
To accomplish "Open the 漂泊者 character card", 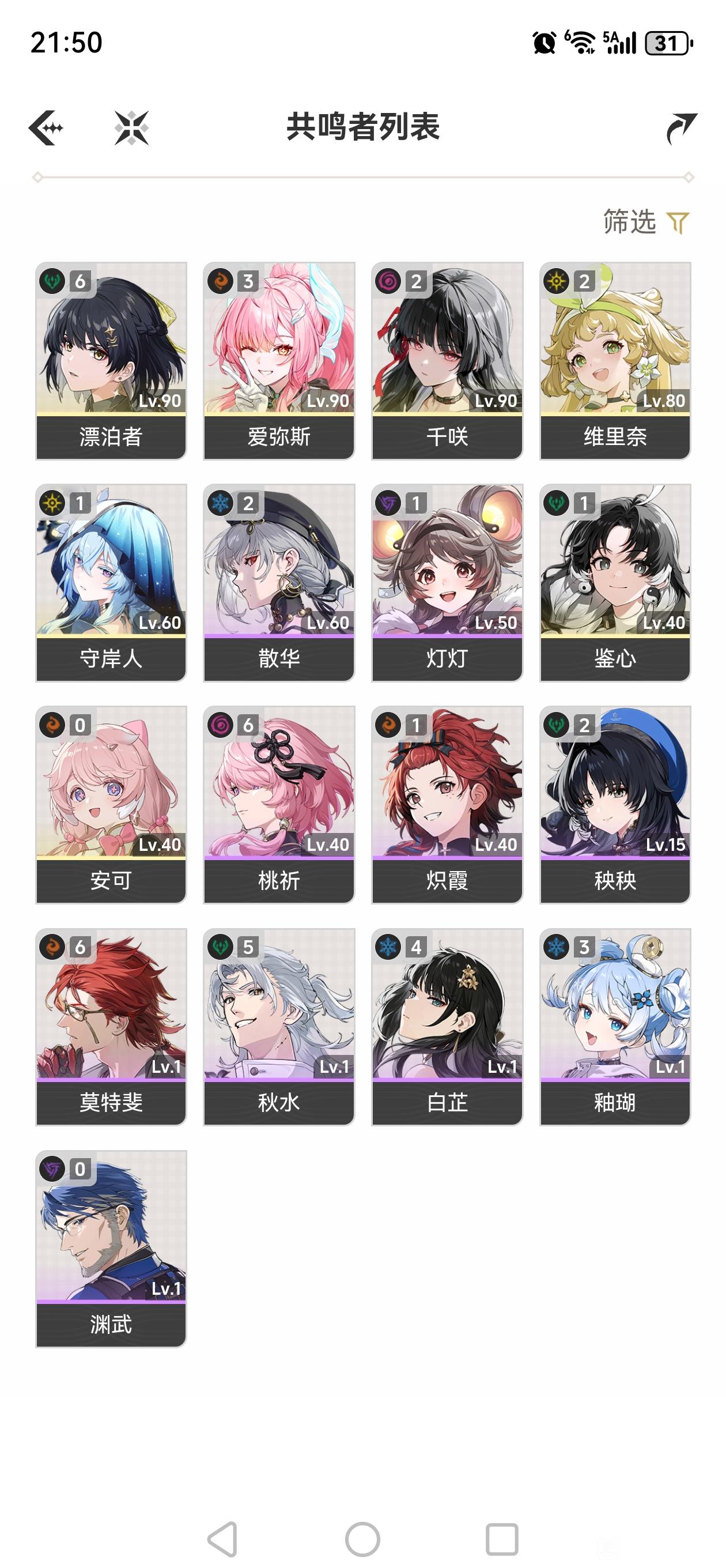I will 111,360.
